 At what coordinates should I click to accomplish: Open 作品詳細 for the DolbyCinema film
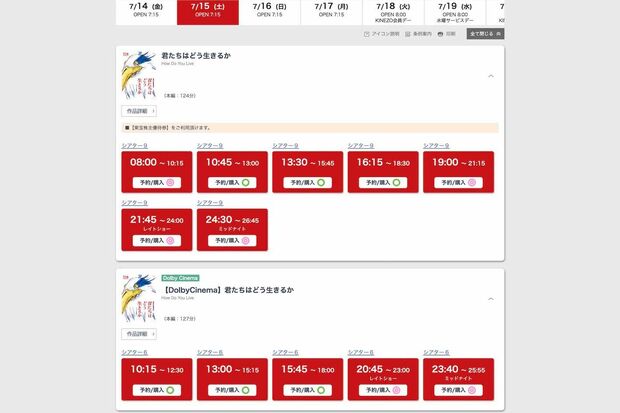click(x=139, y=334)
